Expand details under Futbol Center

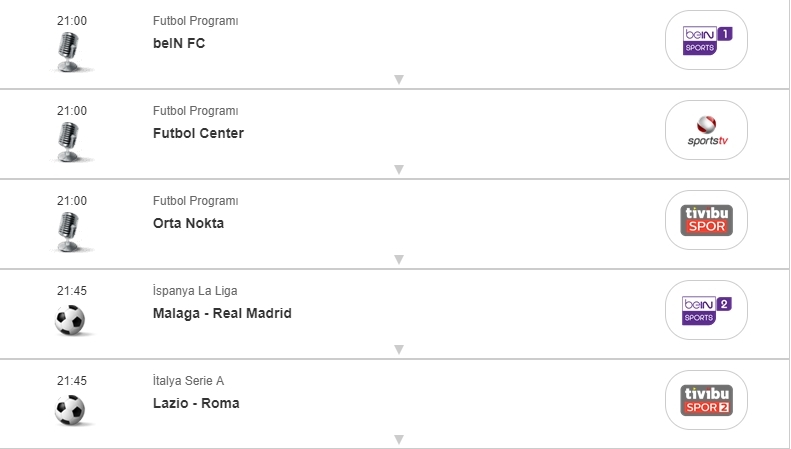398,169
